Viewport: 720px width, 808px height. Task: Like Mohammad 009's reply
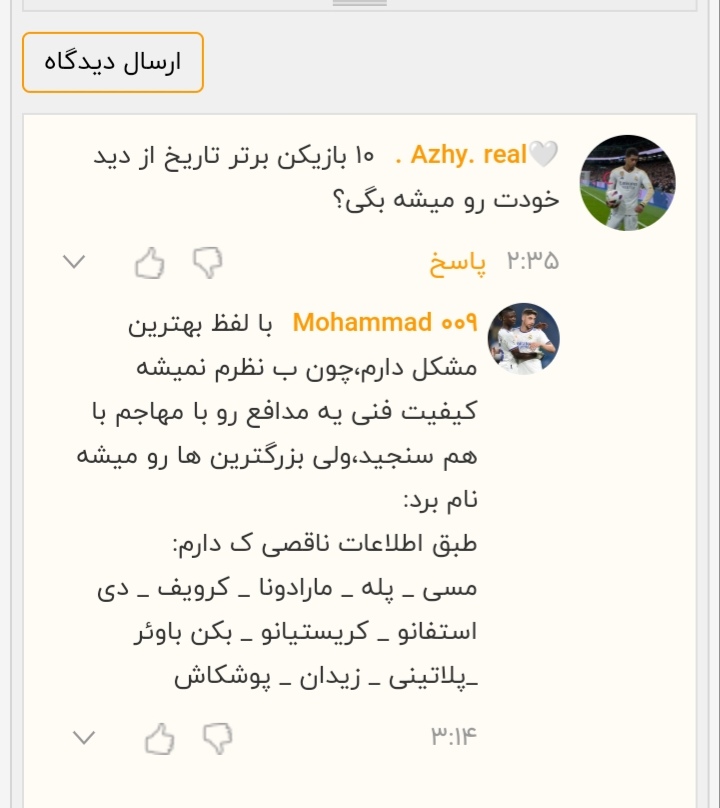pyautogui.click(x=160, y=739)
